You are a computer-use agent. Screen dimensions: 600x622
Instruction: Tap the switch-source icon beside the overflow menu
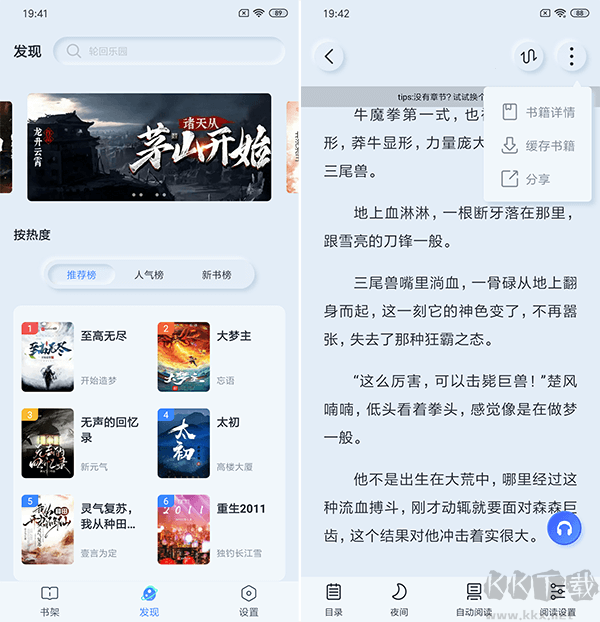(528, 56)
